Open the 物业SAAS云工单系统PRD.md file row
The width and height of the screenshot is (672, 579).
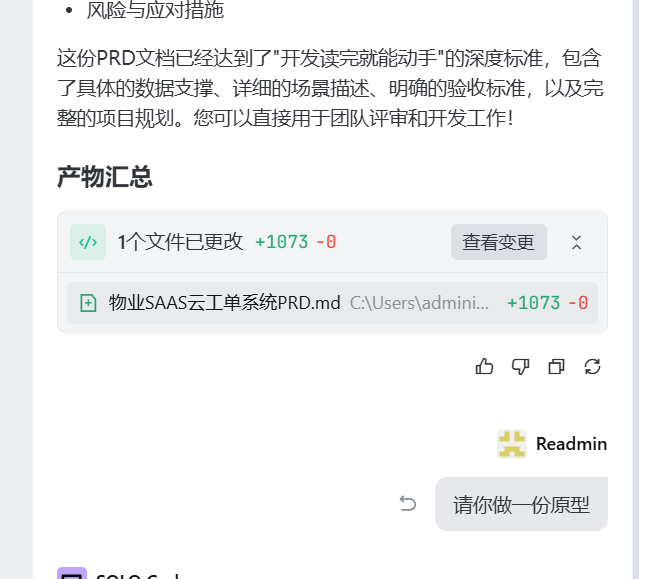click(224, 303)
